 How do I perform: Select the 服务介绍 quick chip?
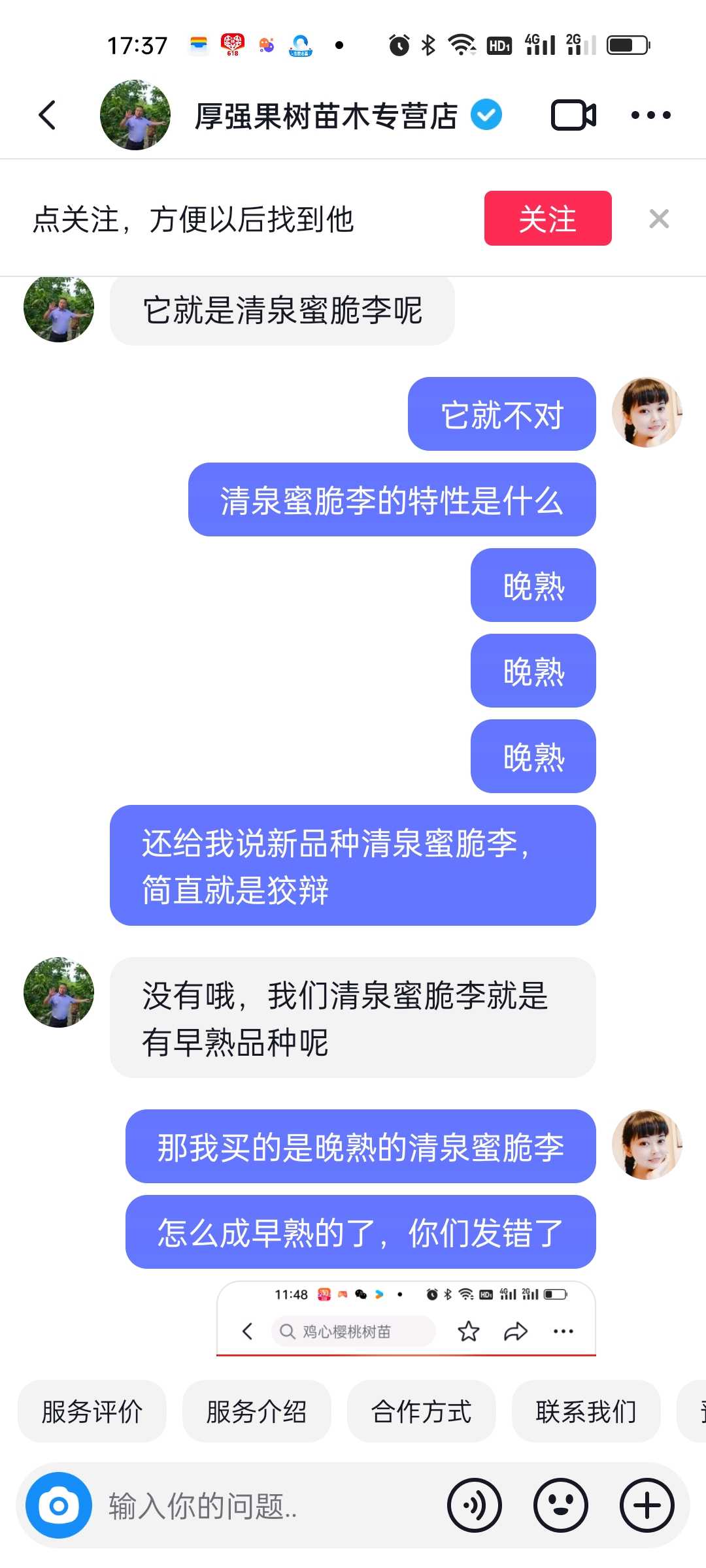[256, 1411]
